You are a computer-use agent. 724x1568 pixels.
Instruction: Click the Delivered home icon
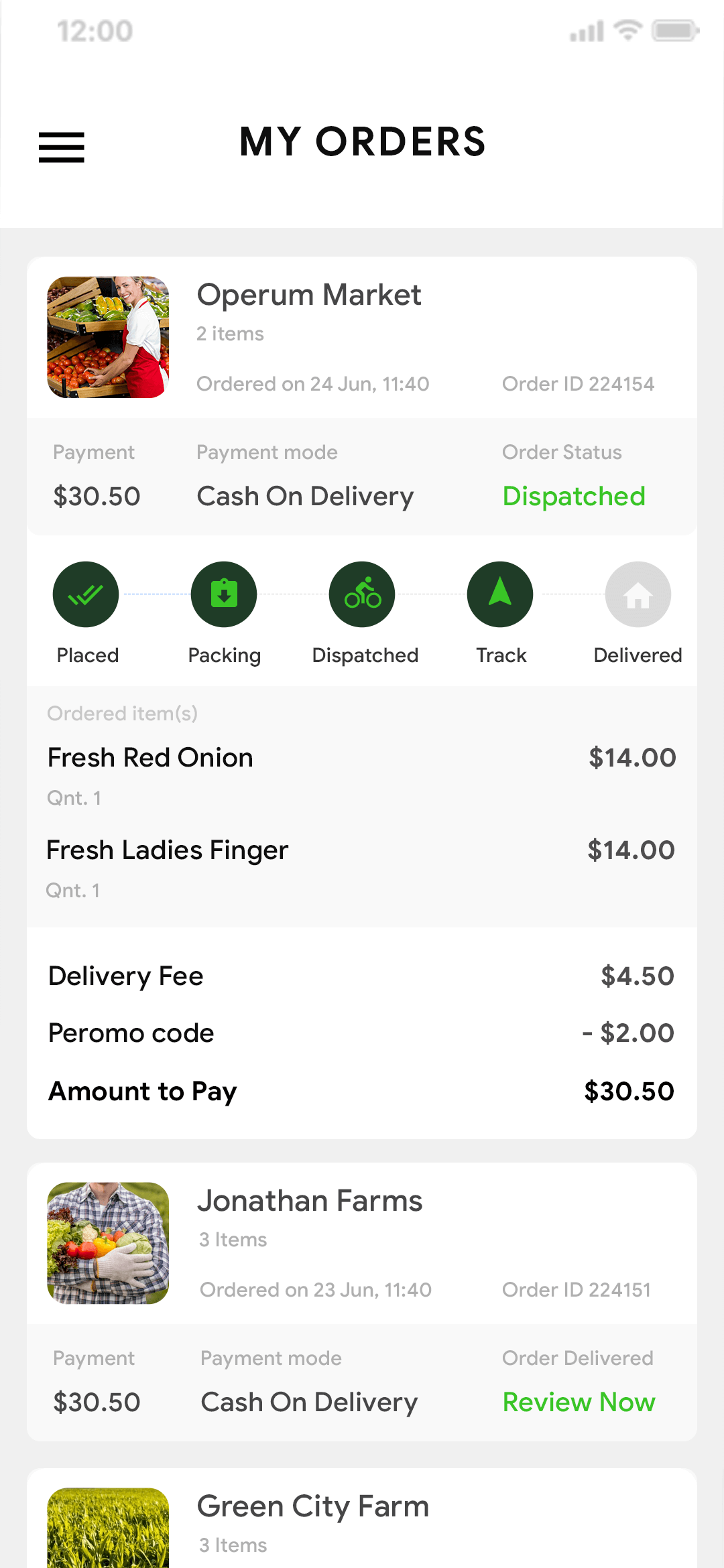638,594
